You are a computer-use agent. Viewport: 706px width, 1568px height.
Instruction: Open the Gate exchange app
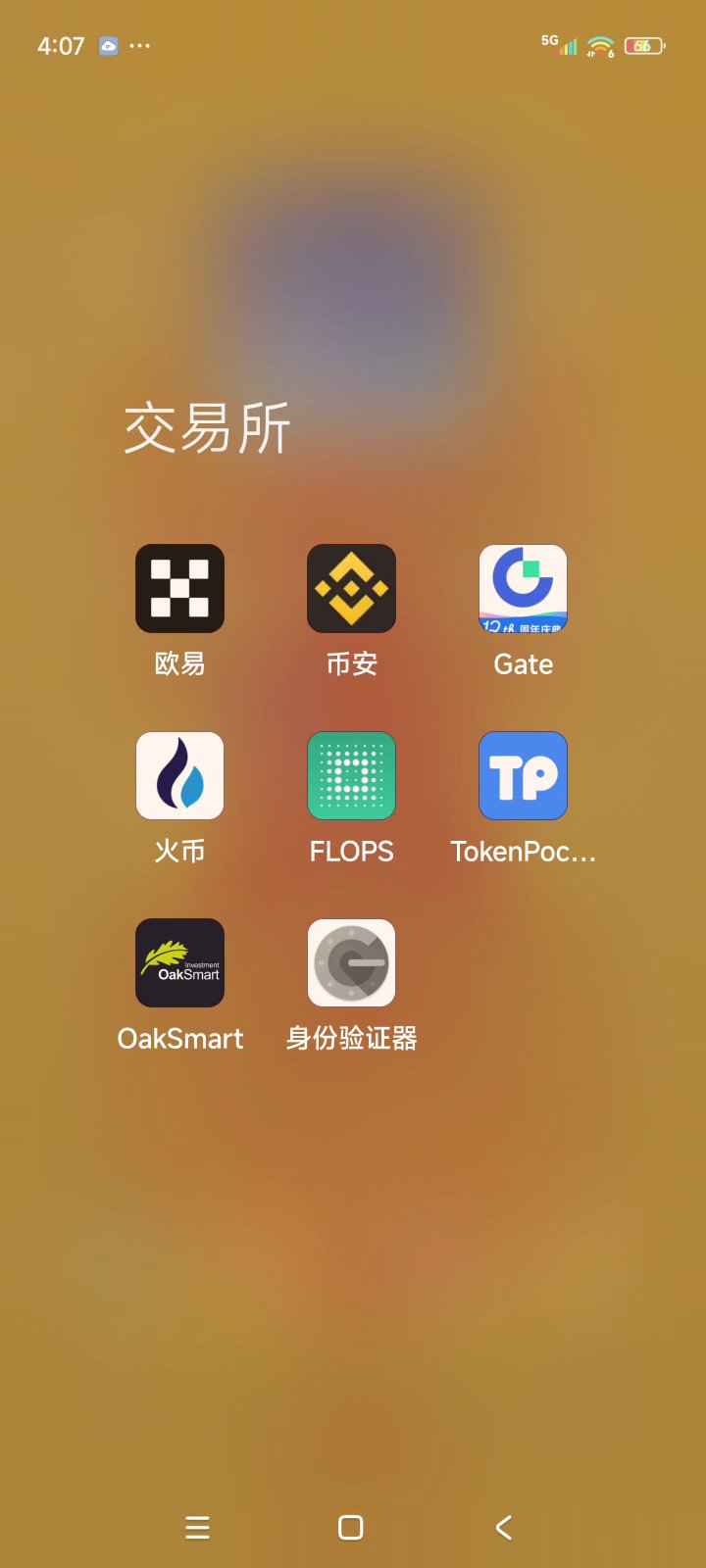click(523, 588)
